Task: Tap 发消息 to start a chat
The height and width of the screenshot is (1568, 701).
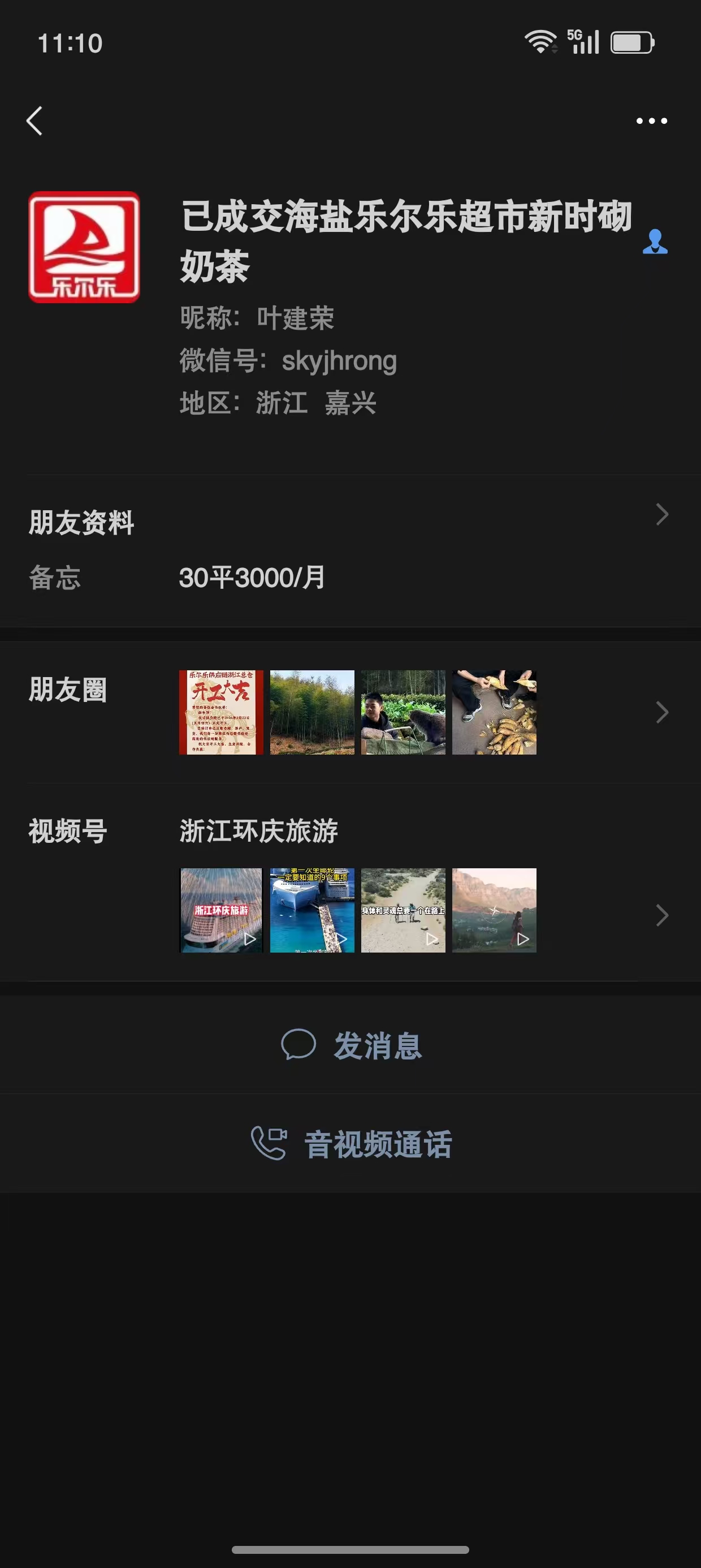Action: tap(377, 1045)
